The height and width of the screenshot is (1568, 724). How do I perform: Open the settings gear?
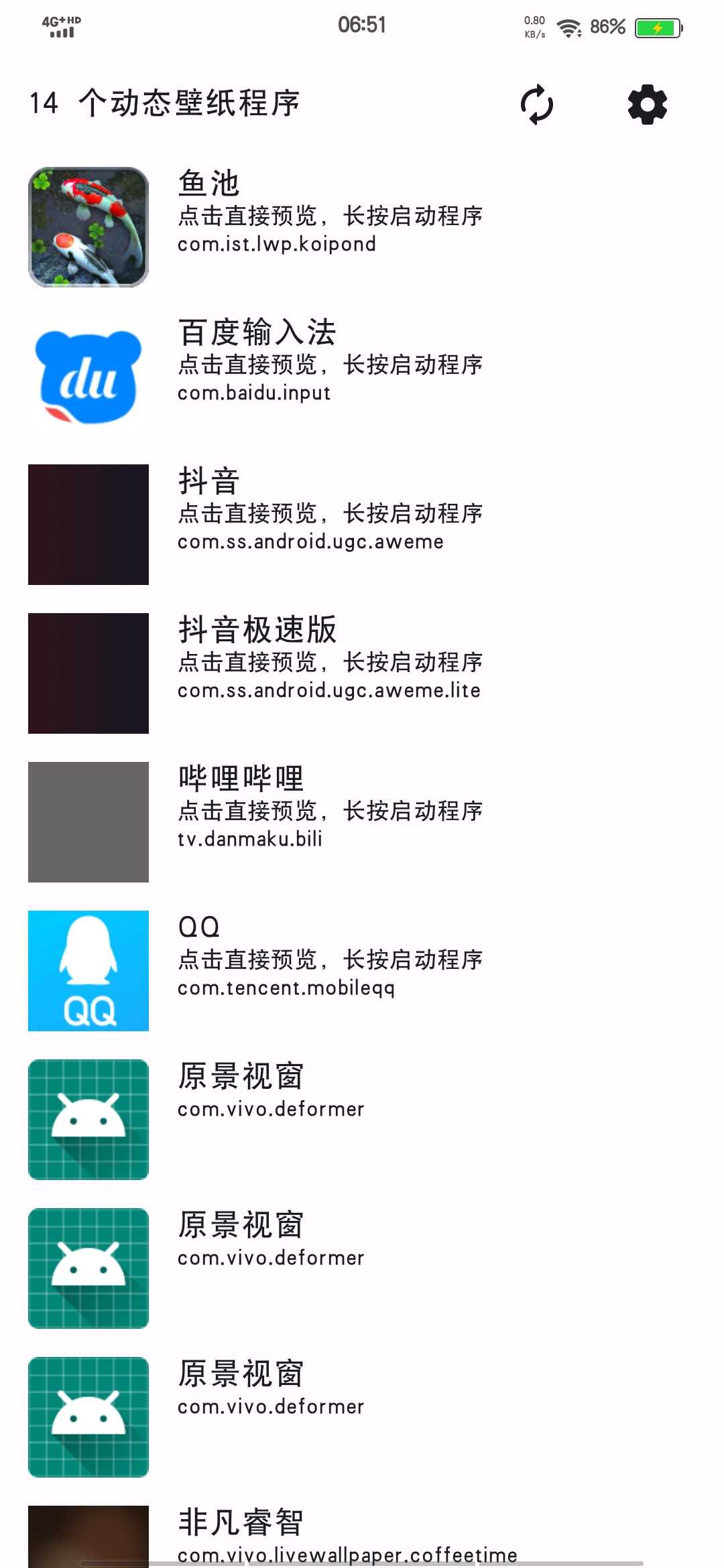[647, 105]
